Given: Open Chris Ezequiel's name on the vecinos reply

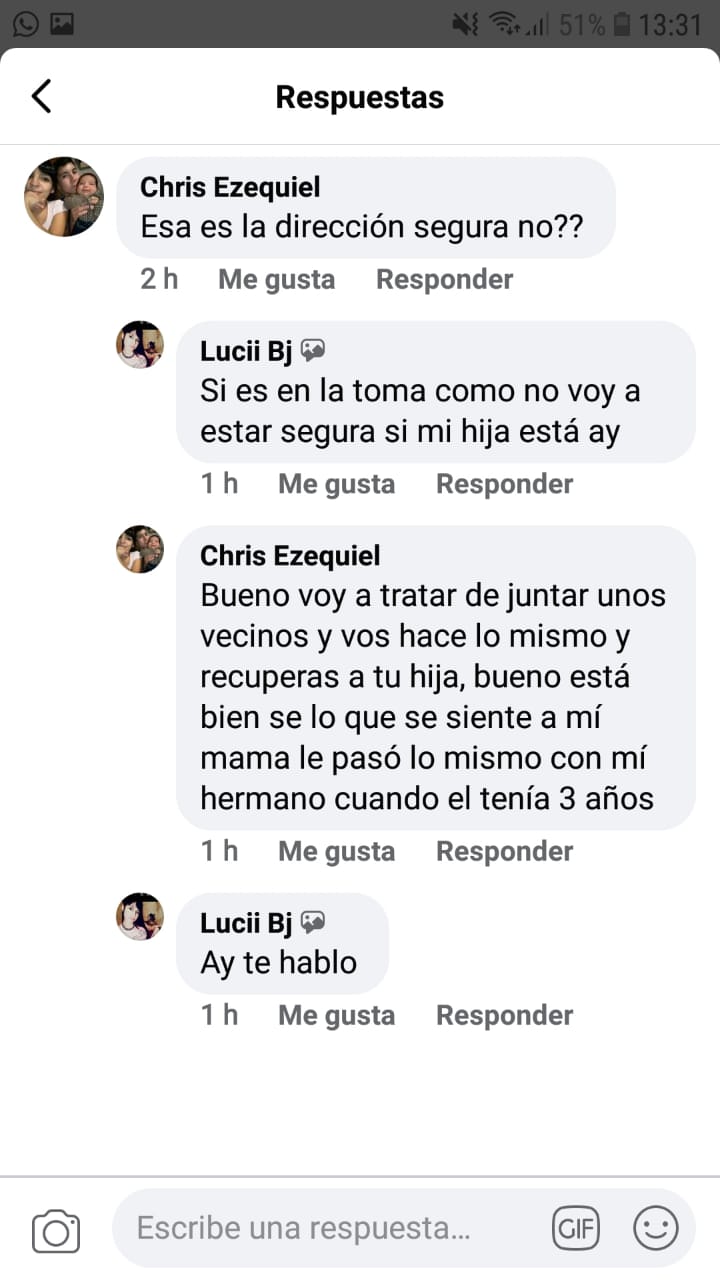Looking at the screenshot, I should pos(290,556).
